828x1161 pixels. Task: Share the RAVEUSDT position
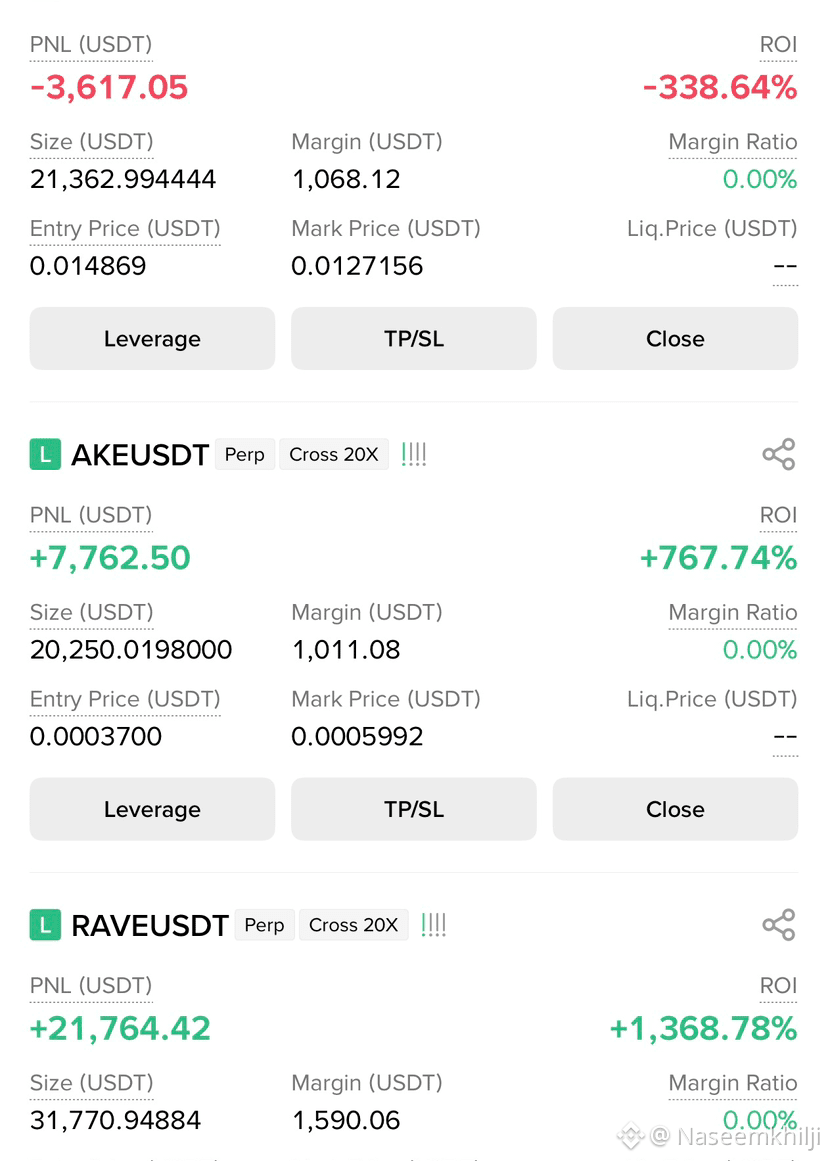778,925
